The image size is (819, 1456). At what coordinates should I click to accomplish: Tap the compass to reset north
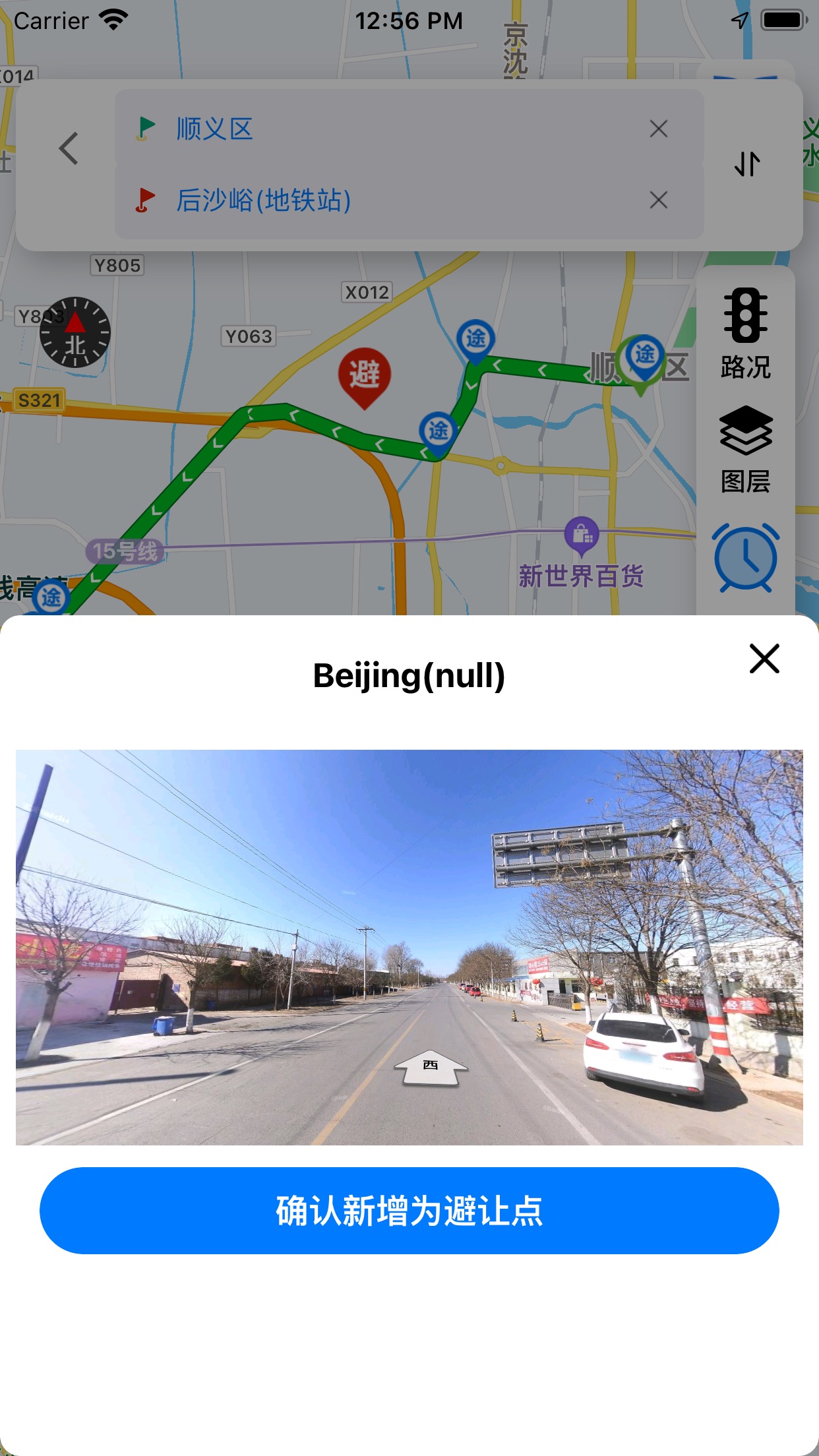click(75, 332)
